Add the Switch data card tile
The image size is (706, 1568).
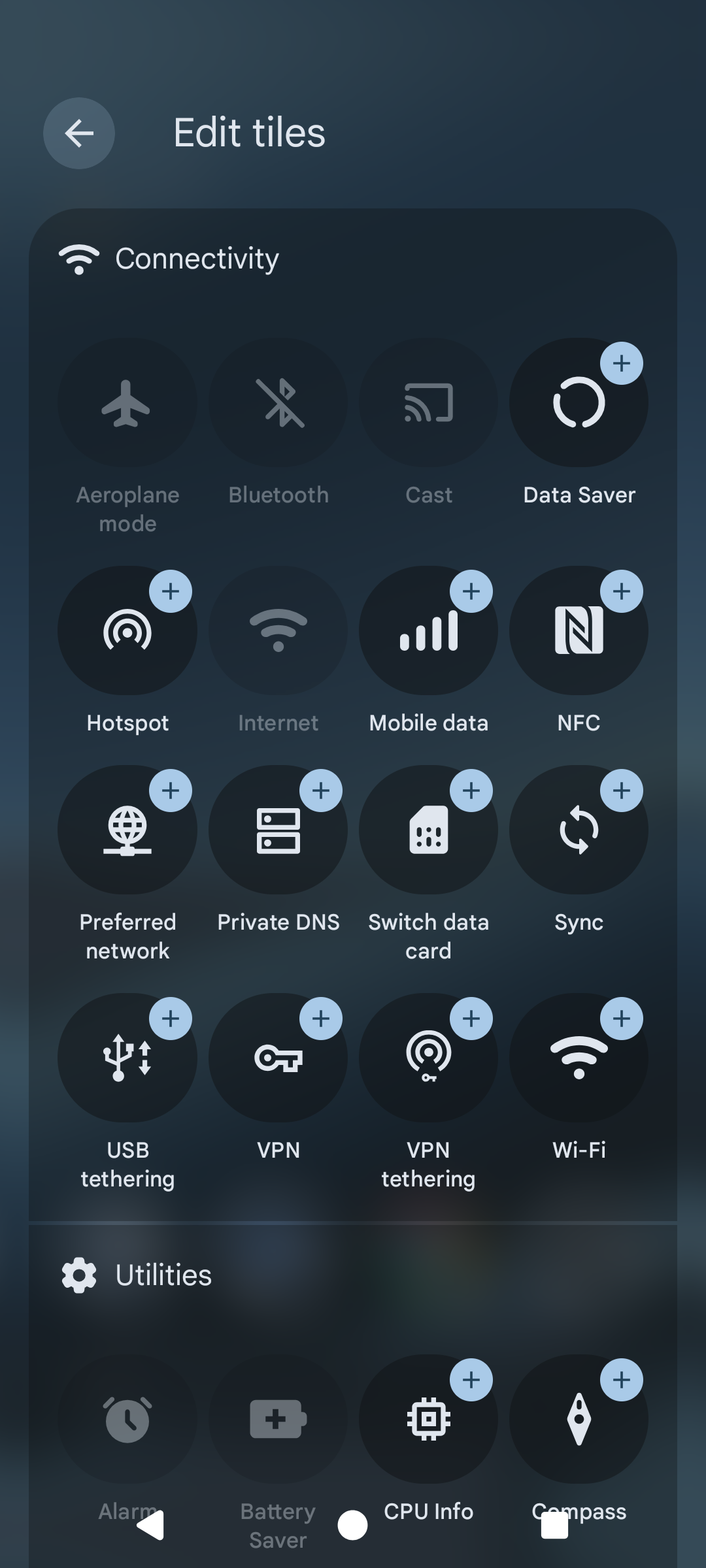point(471,791)
